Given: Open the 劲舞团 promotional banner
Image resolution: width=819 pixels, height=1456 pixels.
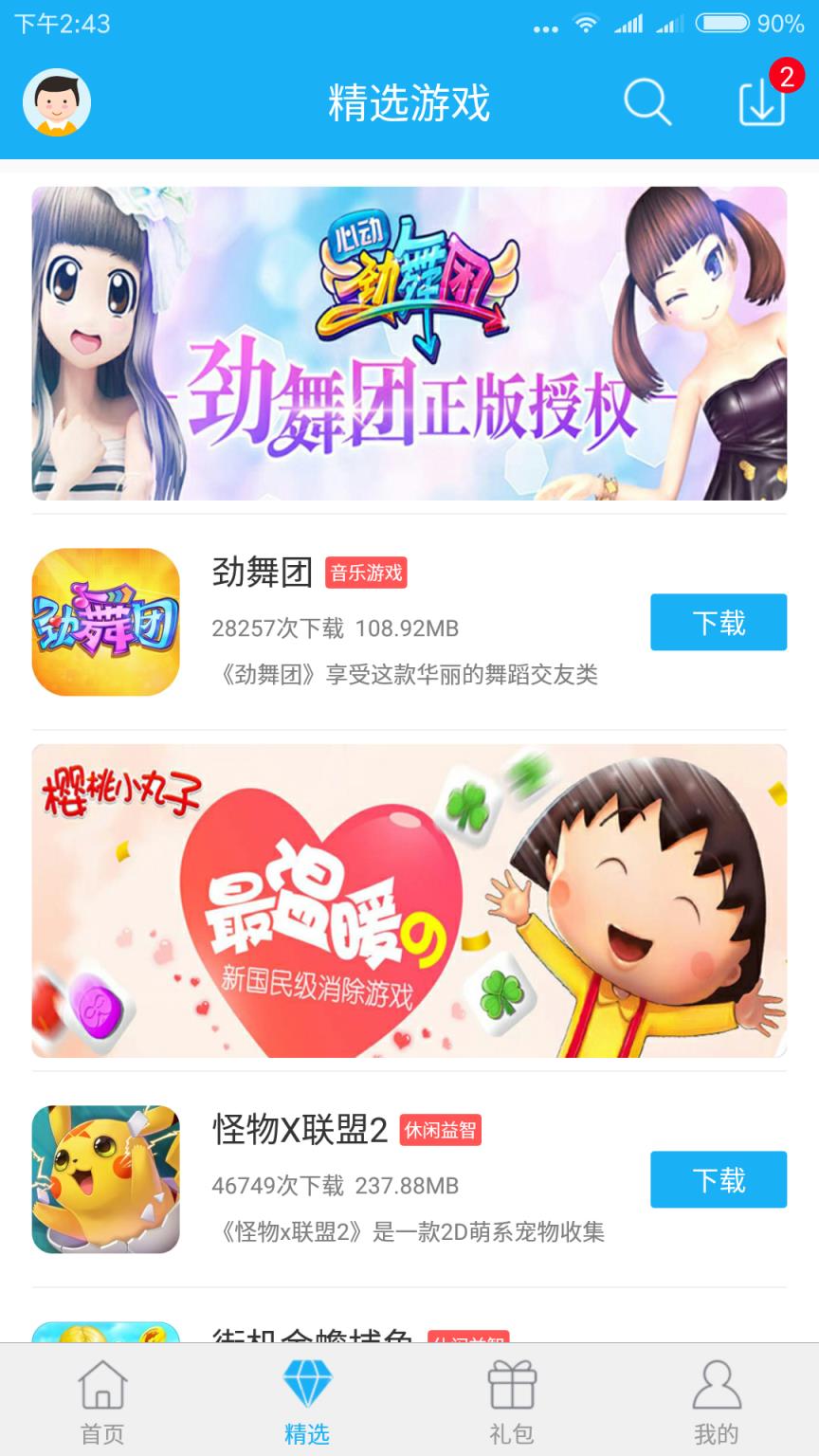Looking at the screenshot, I should [x=409, y=346].
